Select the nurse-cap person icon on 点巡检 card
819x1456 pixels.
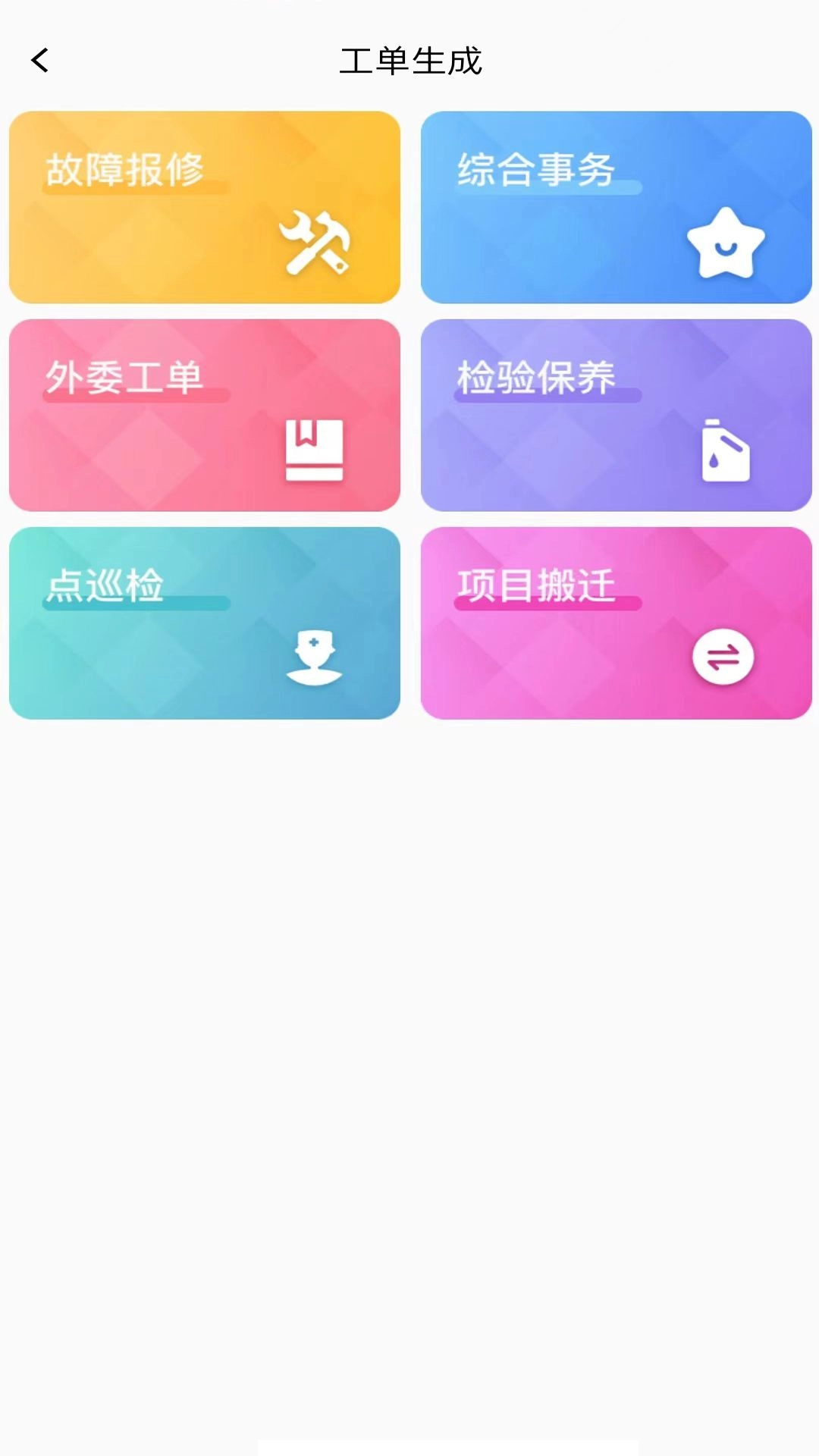pos(313,656)
